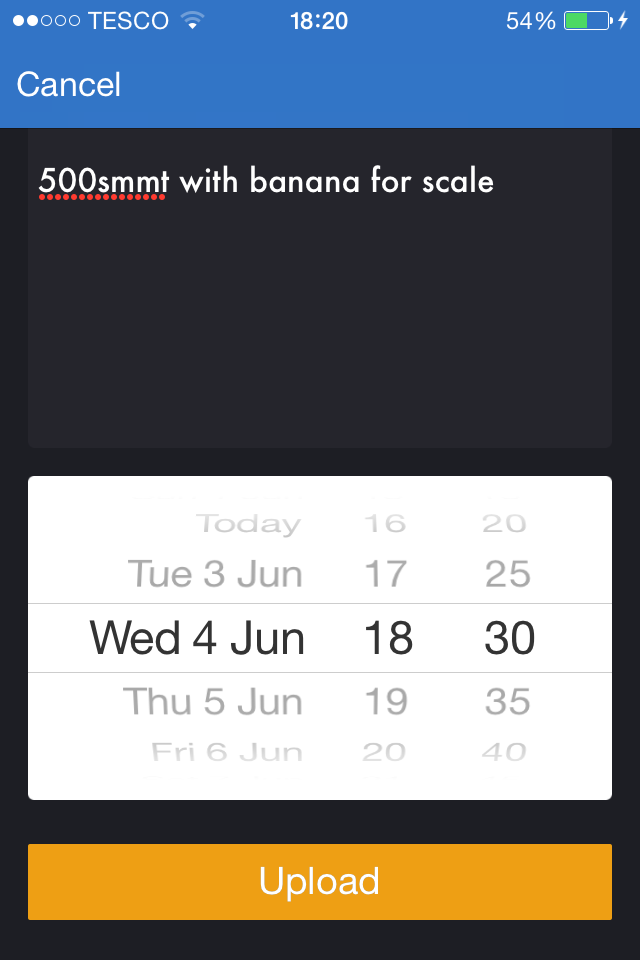Cancel the upload screen

click(69, 85)
